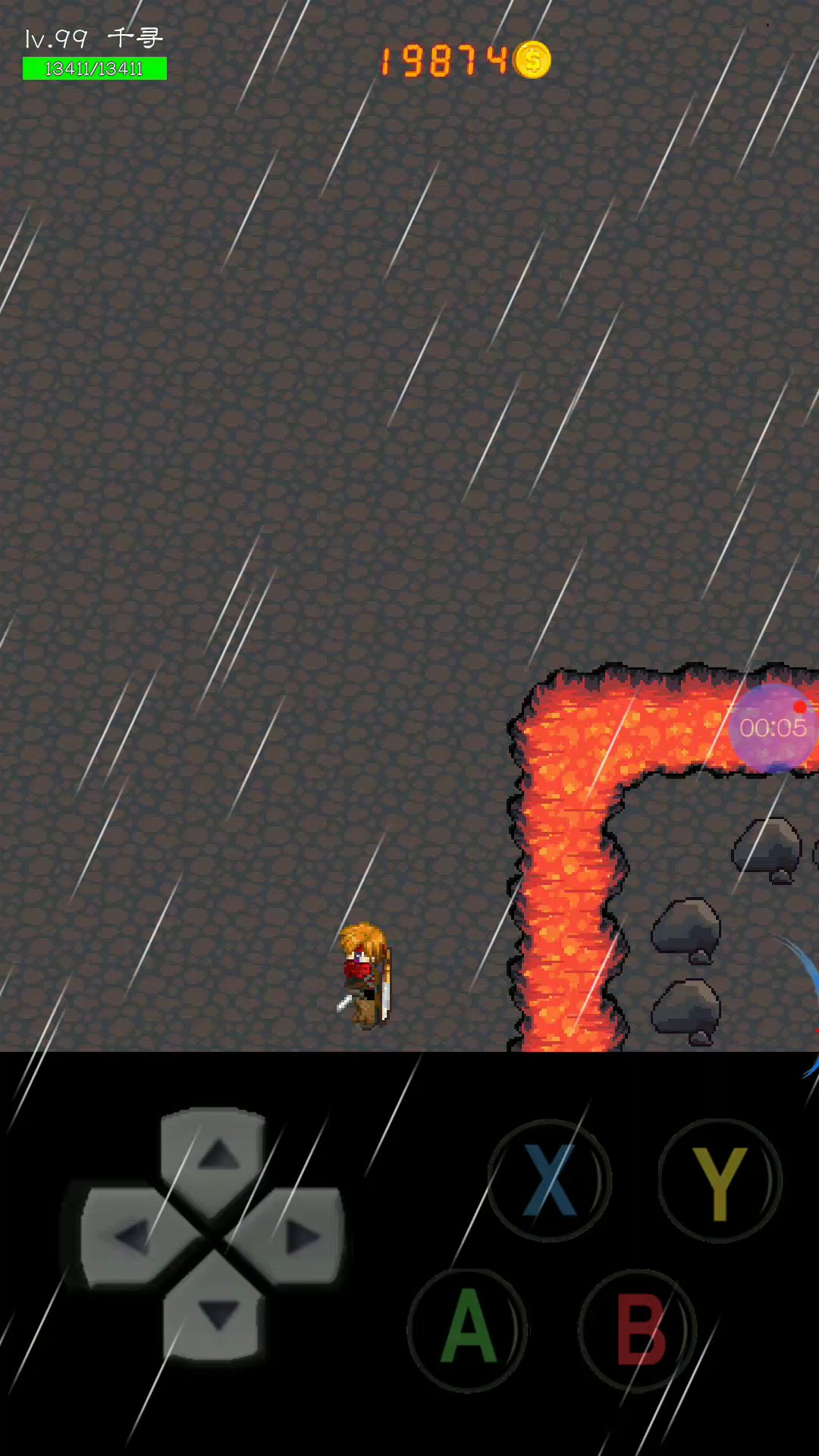
Task: Hit the green A action button
Action: click(468, 1329)
